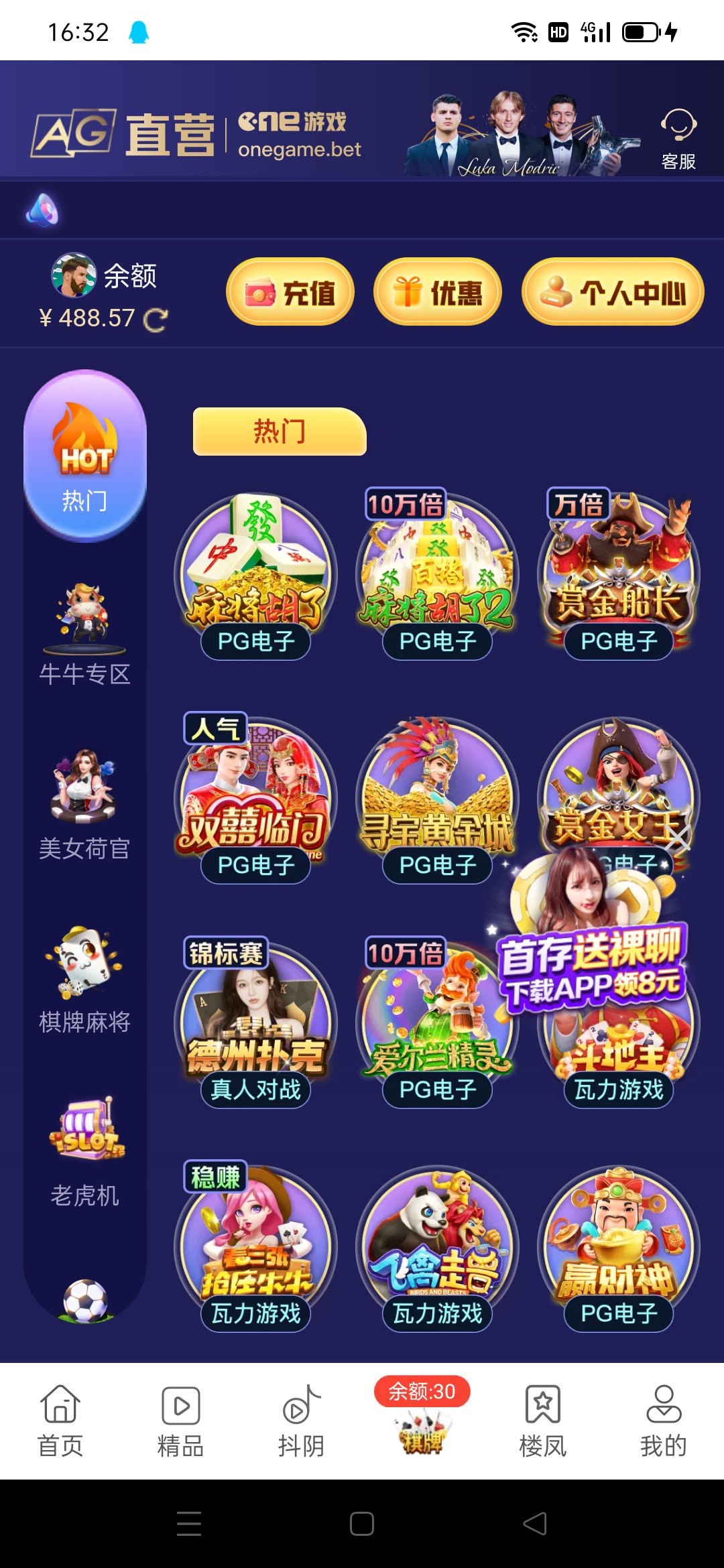The height and width of the screenshot is (1568, 724).
Task: Tap the 充值 recharge button
Action: pos(290,292)
